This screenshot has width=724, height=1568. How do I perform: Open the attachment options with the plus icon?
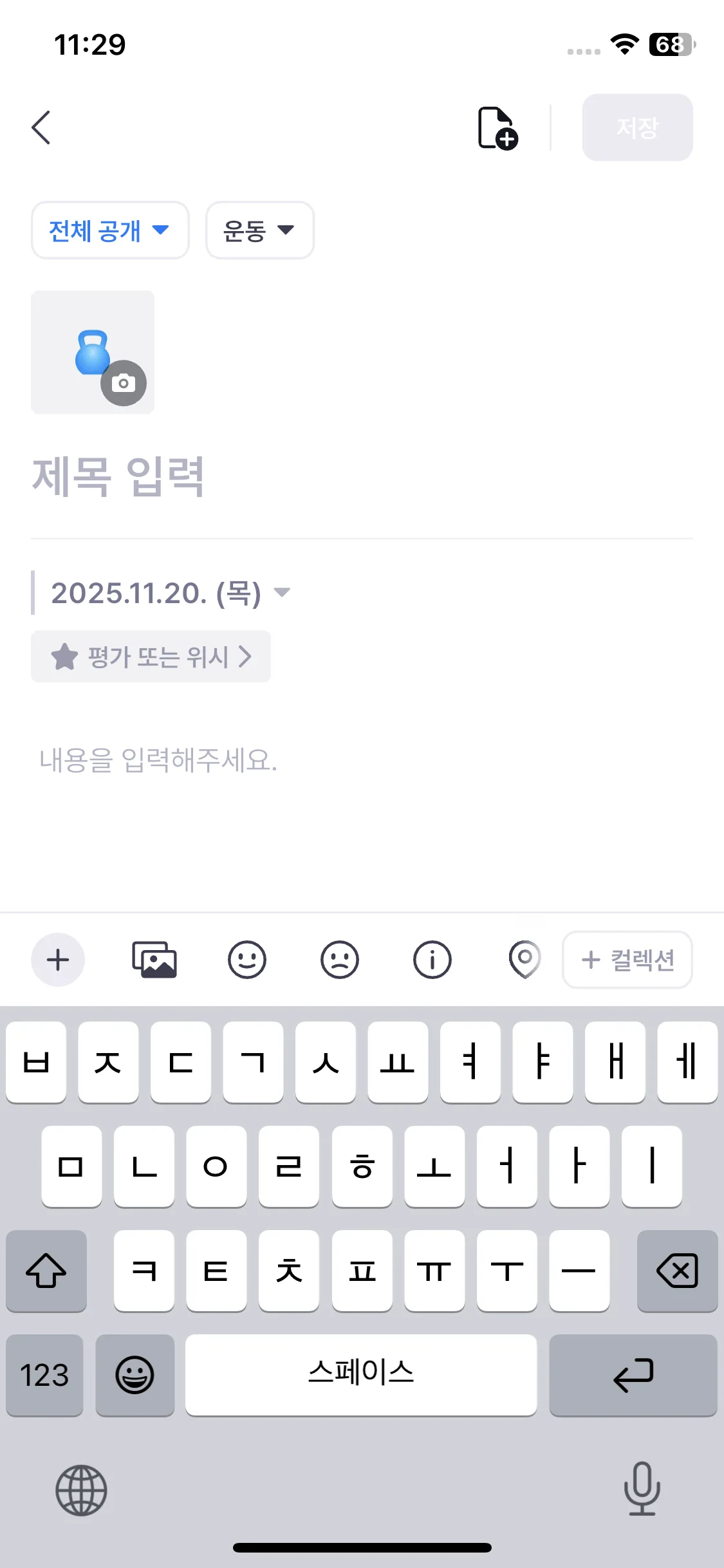coord(58,959)
